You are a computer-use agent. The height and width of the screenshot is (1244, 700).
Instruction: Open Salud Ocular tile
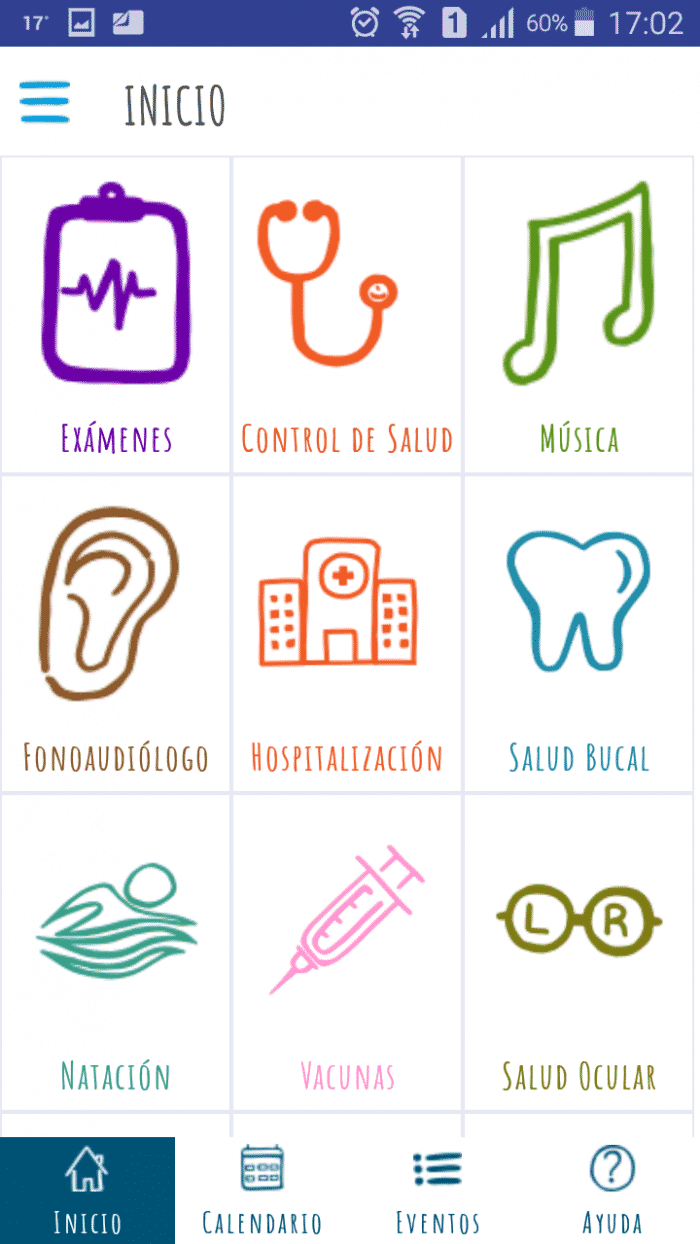tap(580, 952)
